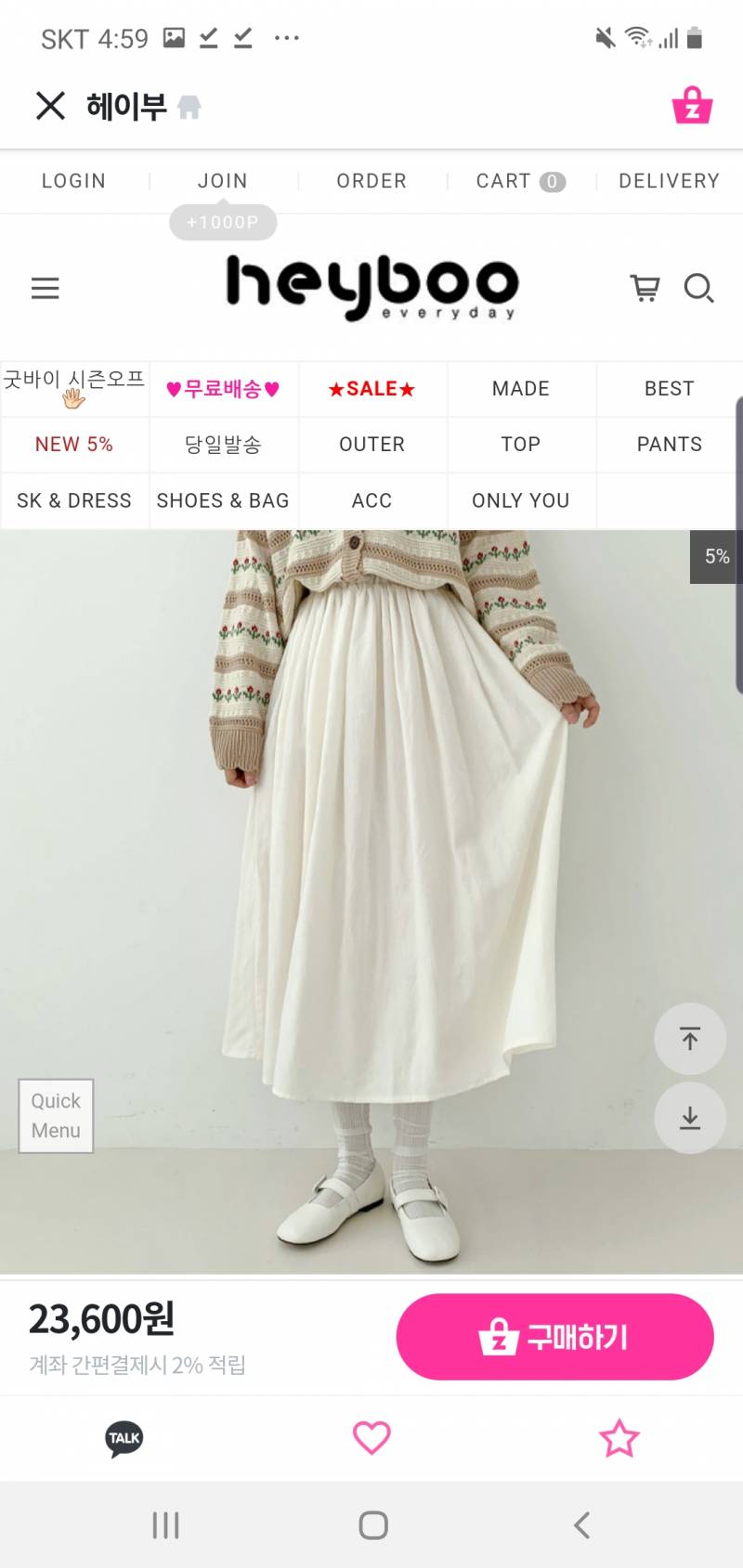View cart via the cart icon
The image size is (743, 1568).
[x=645, y=289]
